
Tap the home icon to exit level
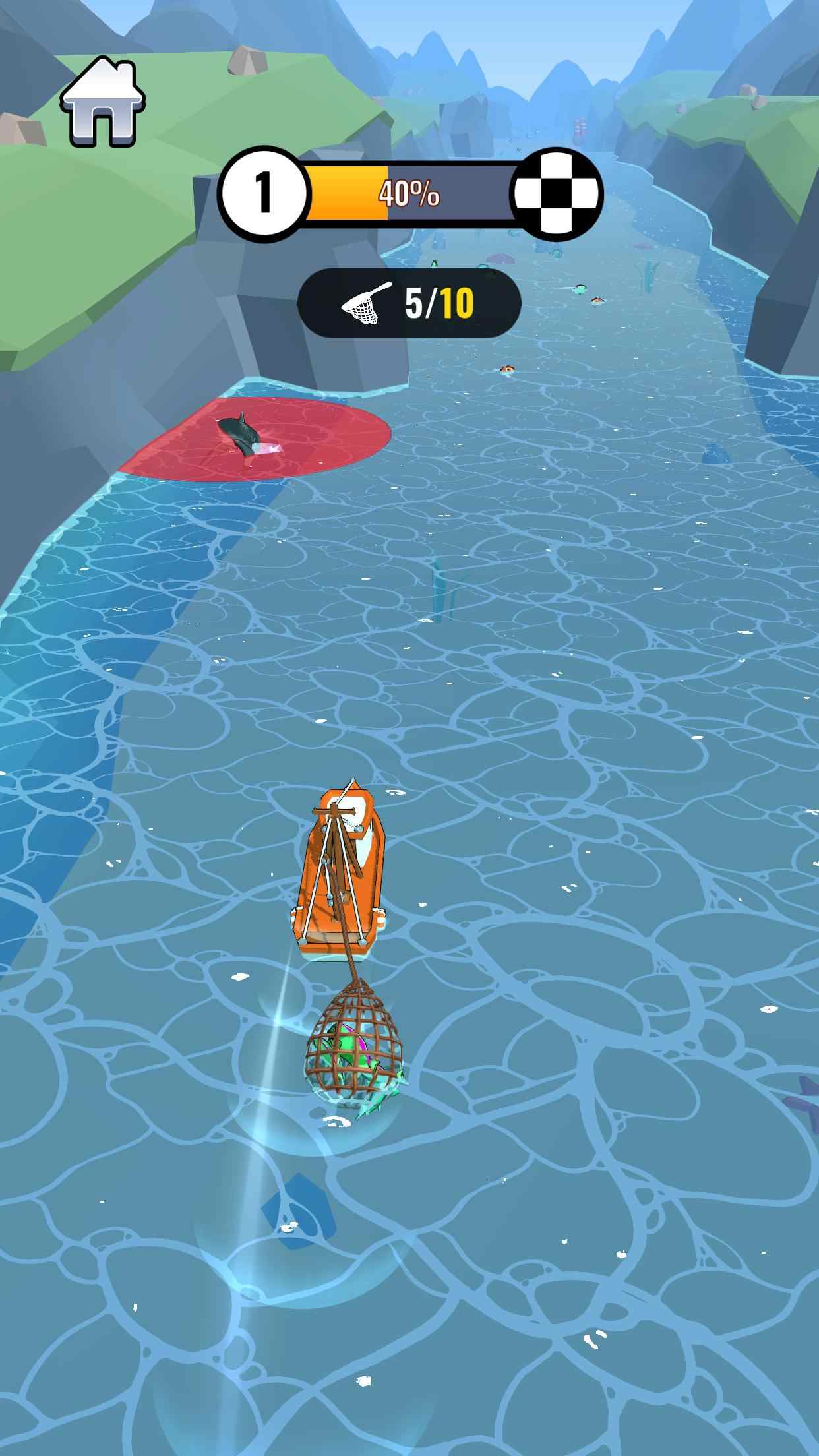pos(103,103)
